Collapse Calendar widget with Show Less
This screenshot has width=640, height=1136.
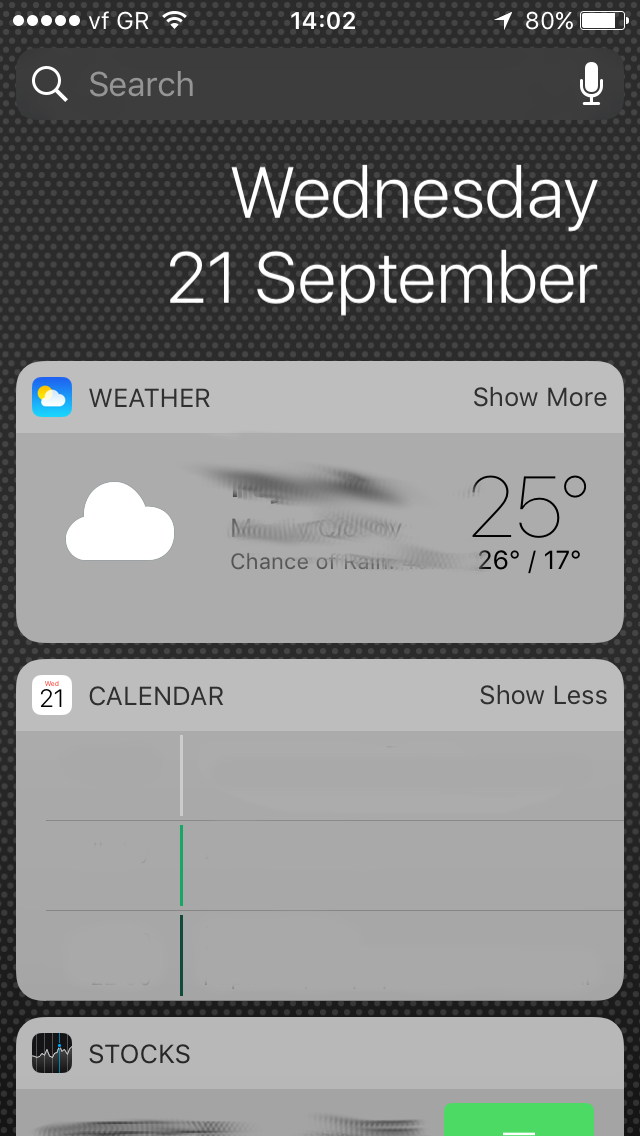[x=543, y=696]
